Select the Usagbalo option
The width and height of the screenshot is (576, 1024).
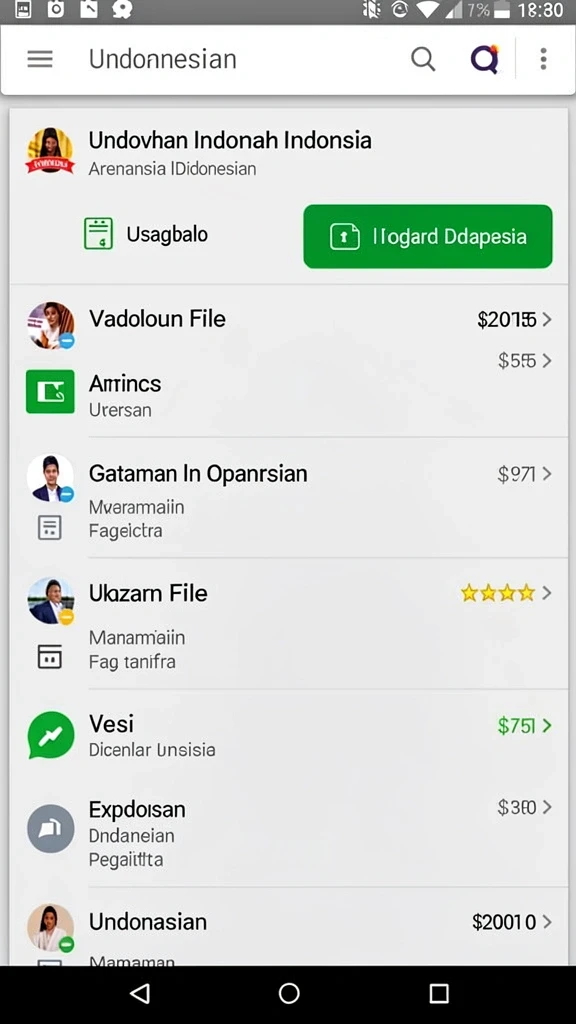click(146, 234)
